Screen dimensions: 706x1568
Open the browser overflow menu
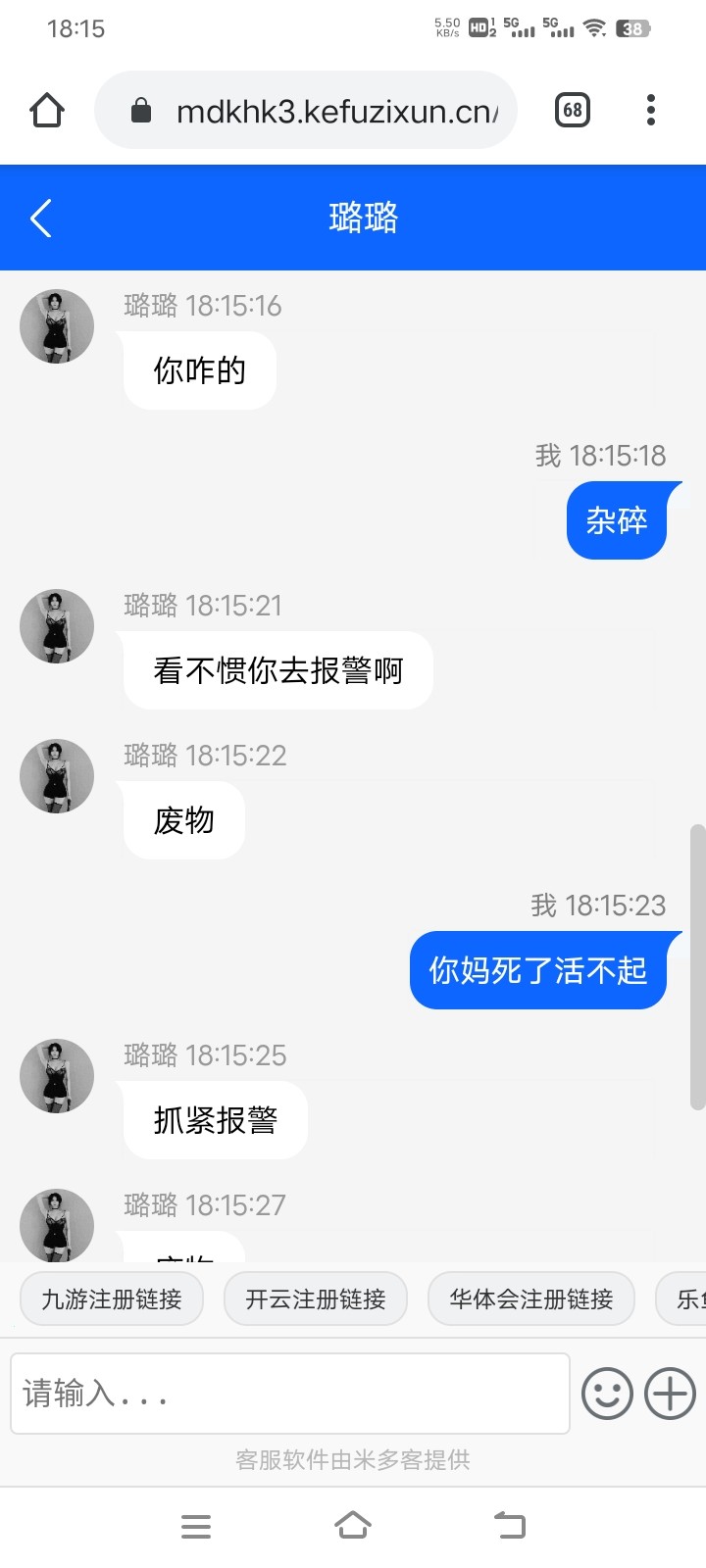point(651,110)
